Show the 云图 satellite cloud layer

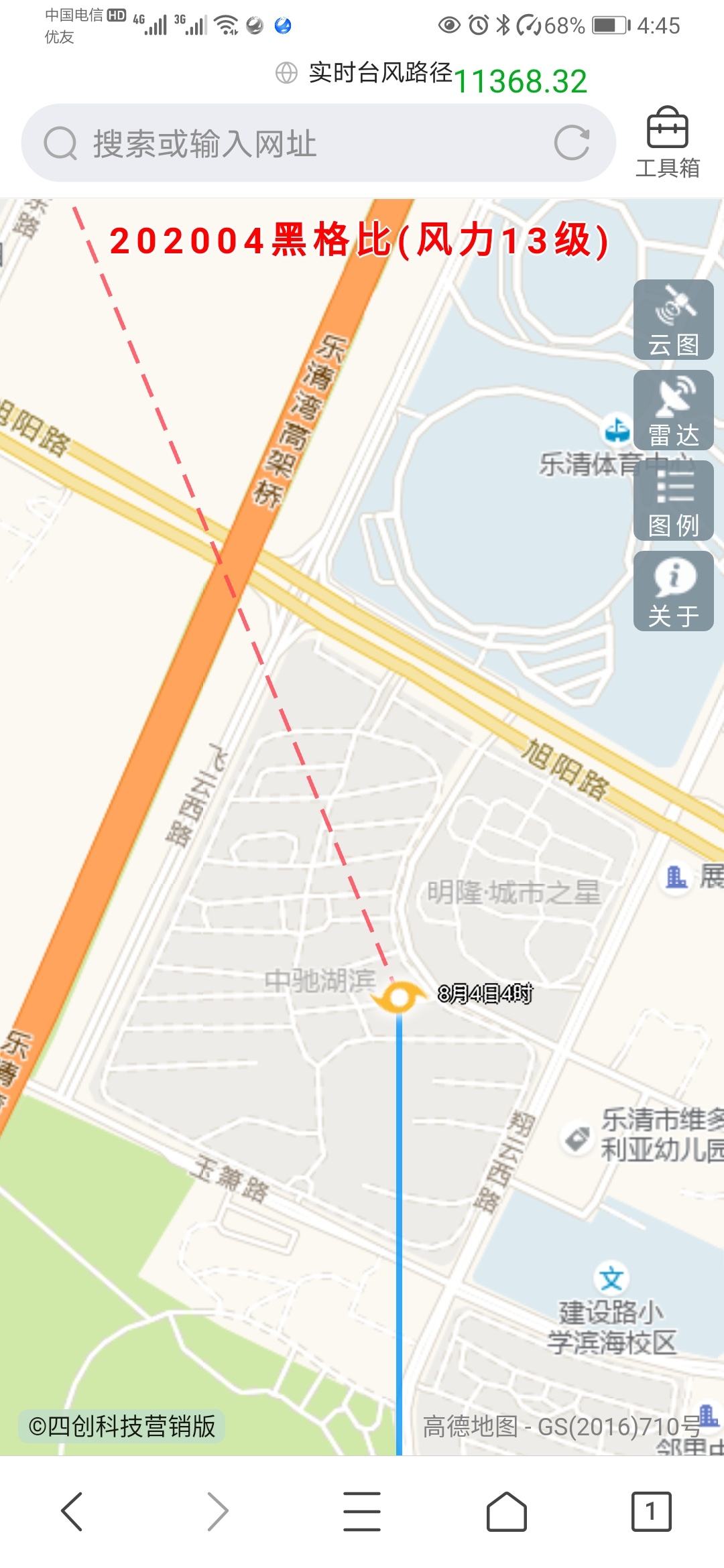[673, 320]
